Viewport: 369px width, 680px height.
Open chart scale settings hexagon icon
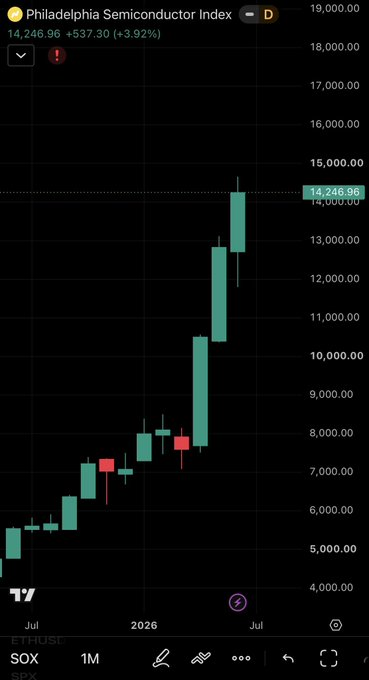[336, 625]
